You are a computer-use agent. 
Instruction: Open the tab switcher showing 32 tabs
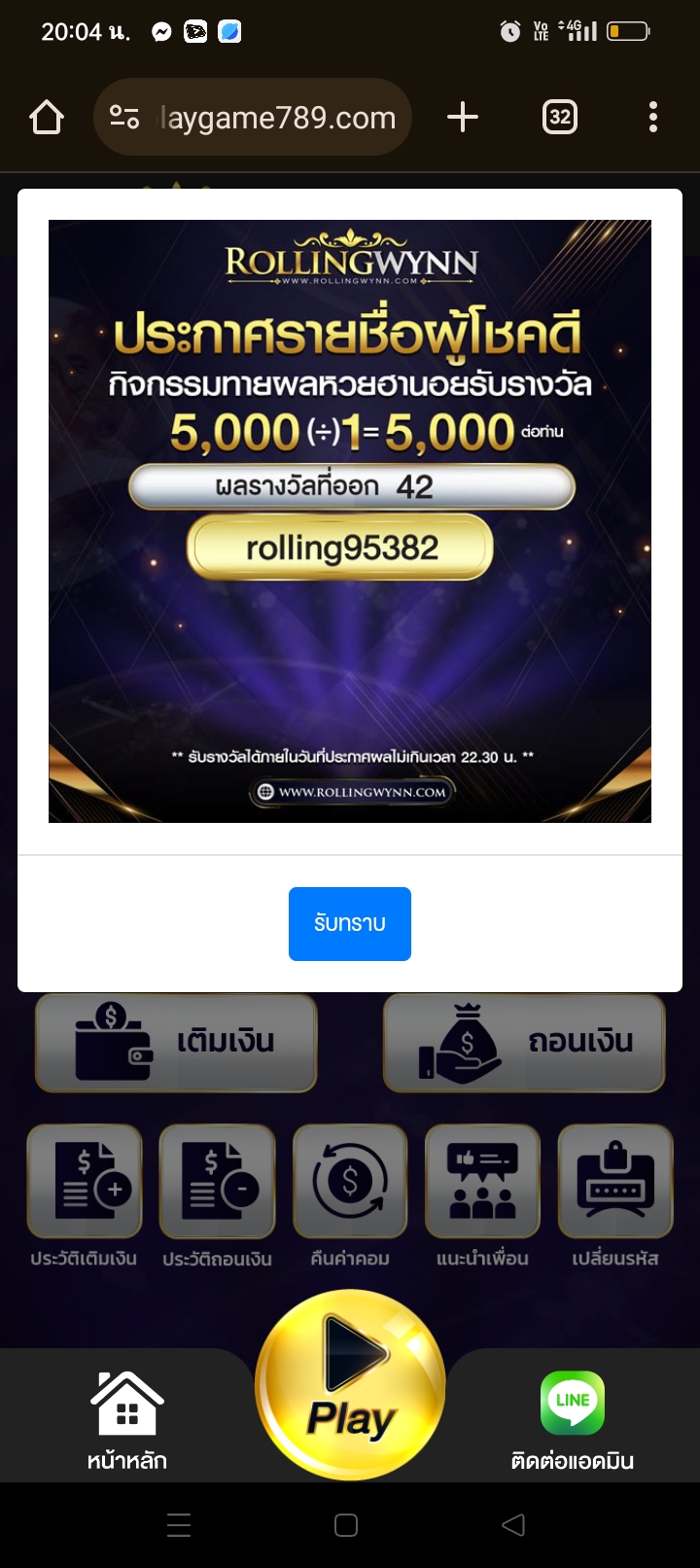click(560, 118)
